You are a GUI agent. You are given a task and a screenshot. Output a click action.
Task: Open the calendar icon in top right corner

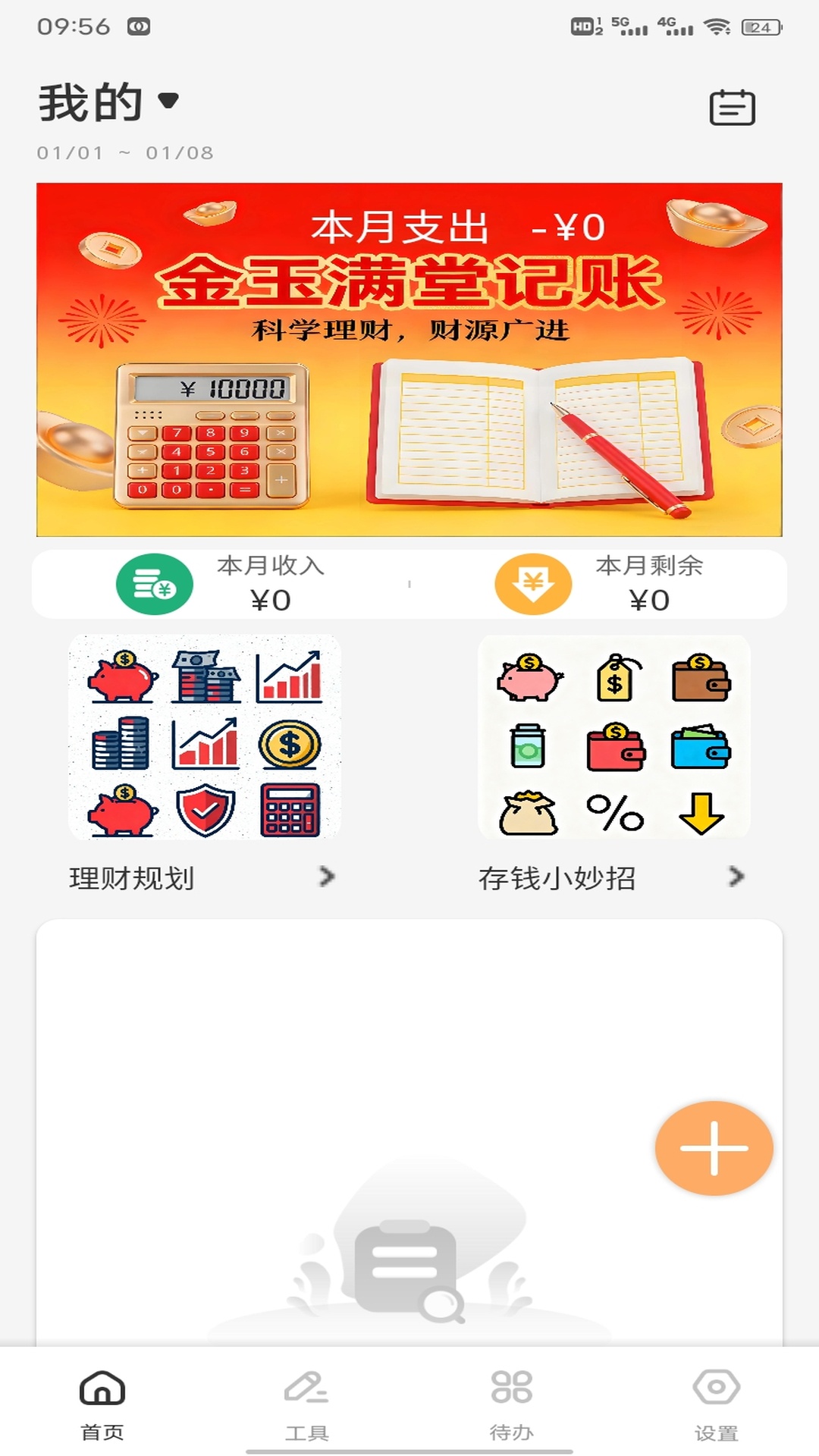pos(733,108)
